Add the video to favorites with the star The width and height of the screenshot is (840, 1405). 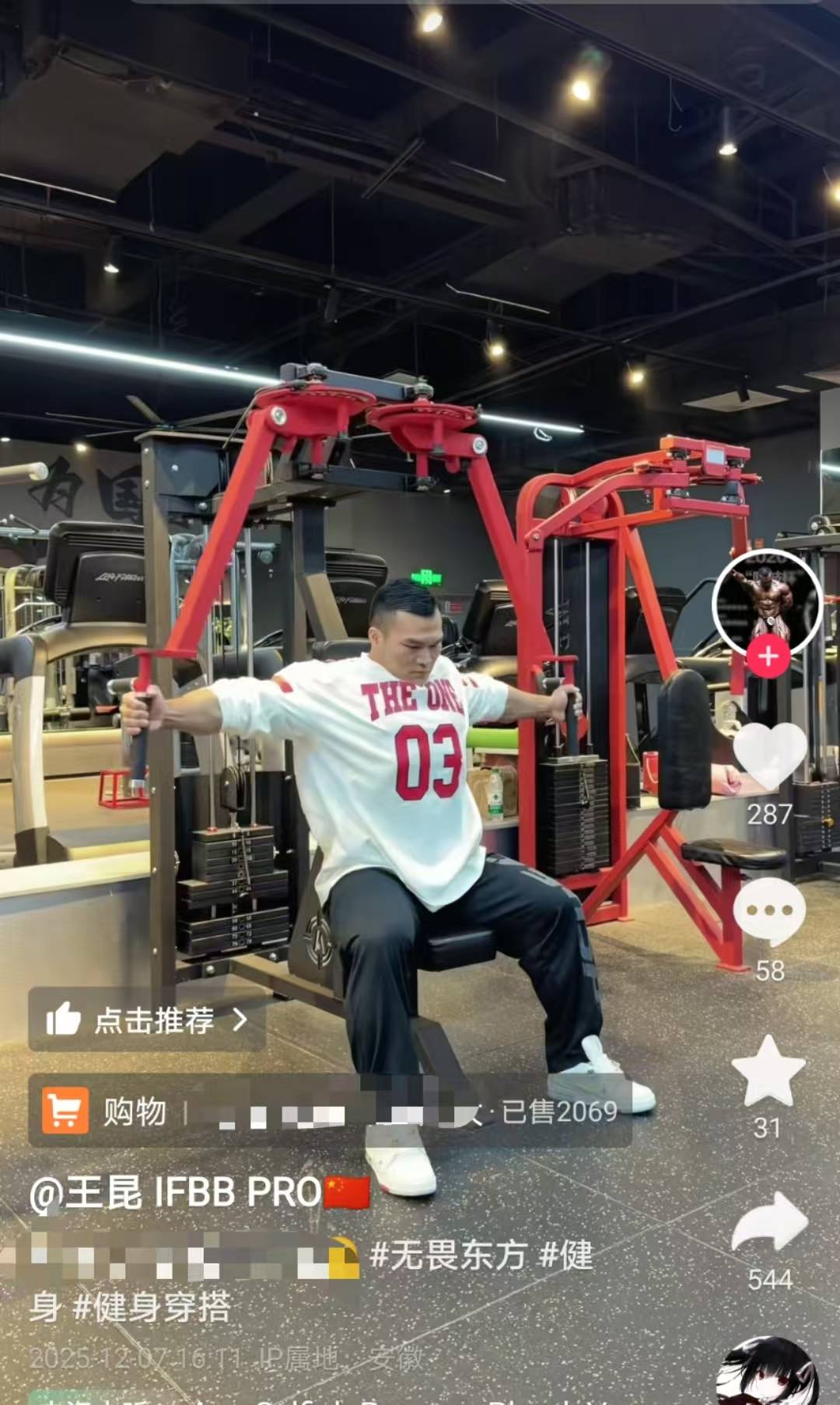click(x=768, y=1072)
